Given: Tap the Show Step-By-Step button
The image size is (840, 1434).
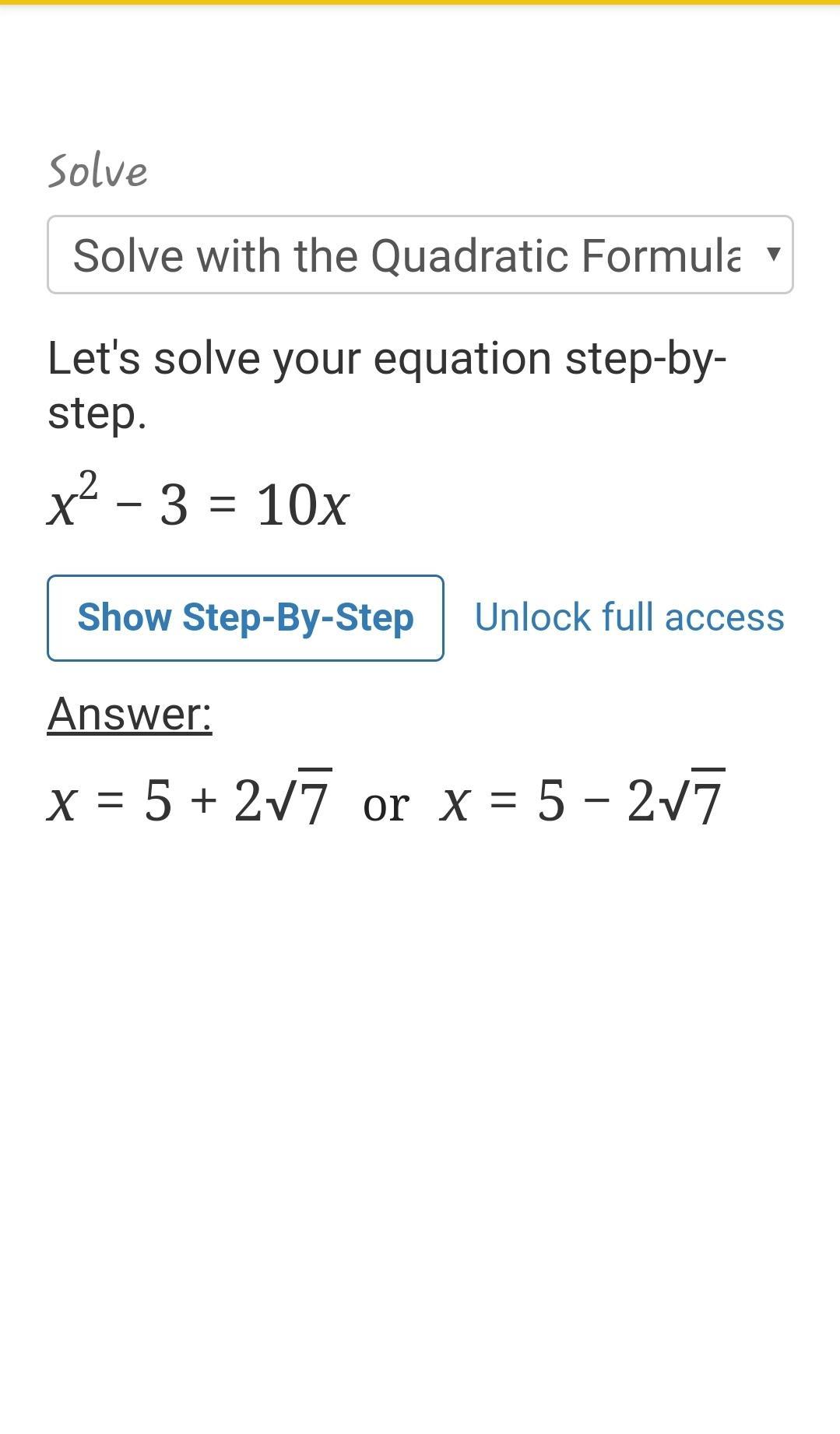Looking at the screenshot, I should 245,618.
